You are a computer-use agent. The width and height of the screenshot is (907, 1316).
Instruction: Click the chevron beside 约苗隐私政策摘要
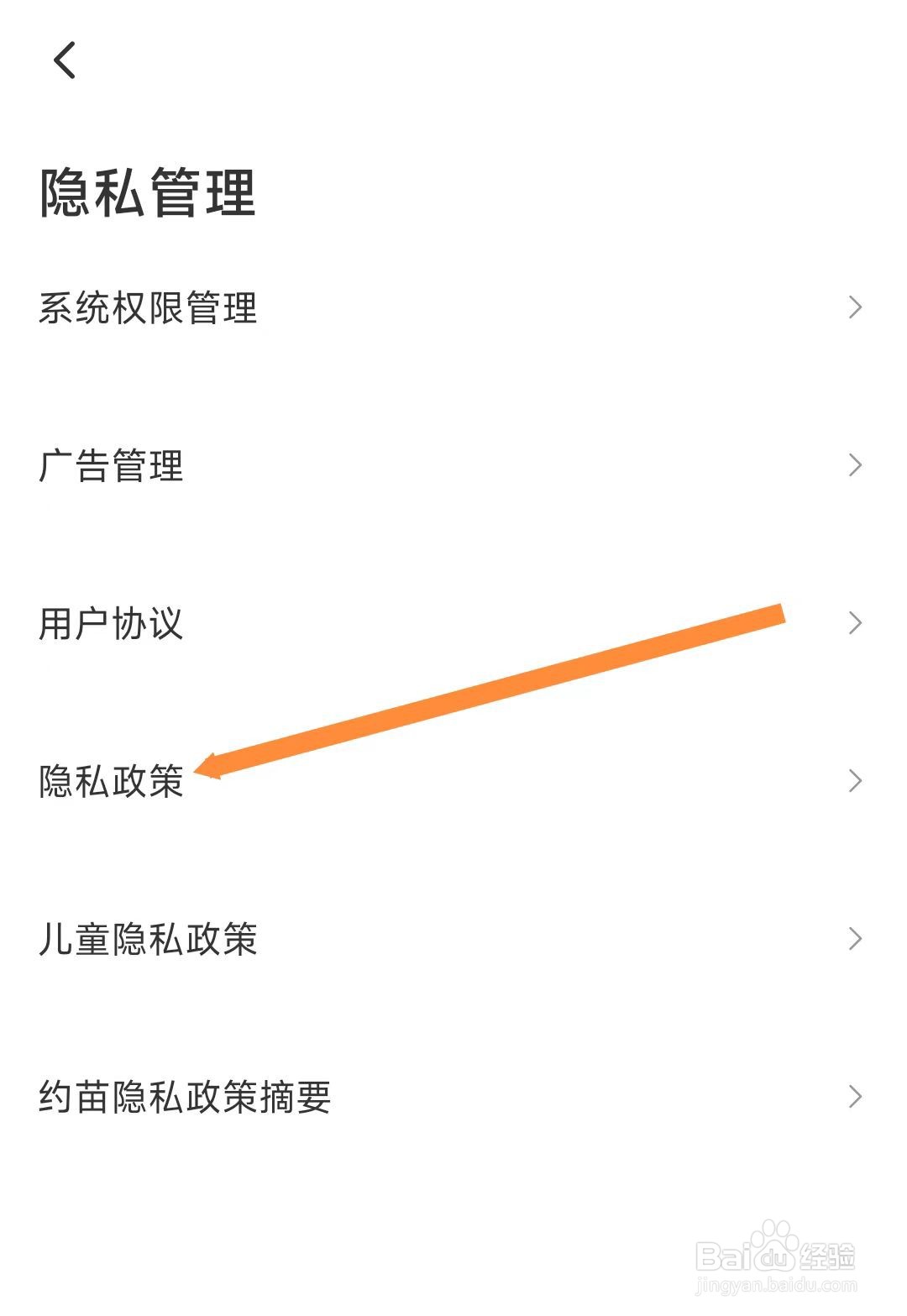pyautogui.click(x=856, y=1096)
